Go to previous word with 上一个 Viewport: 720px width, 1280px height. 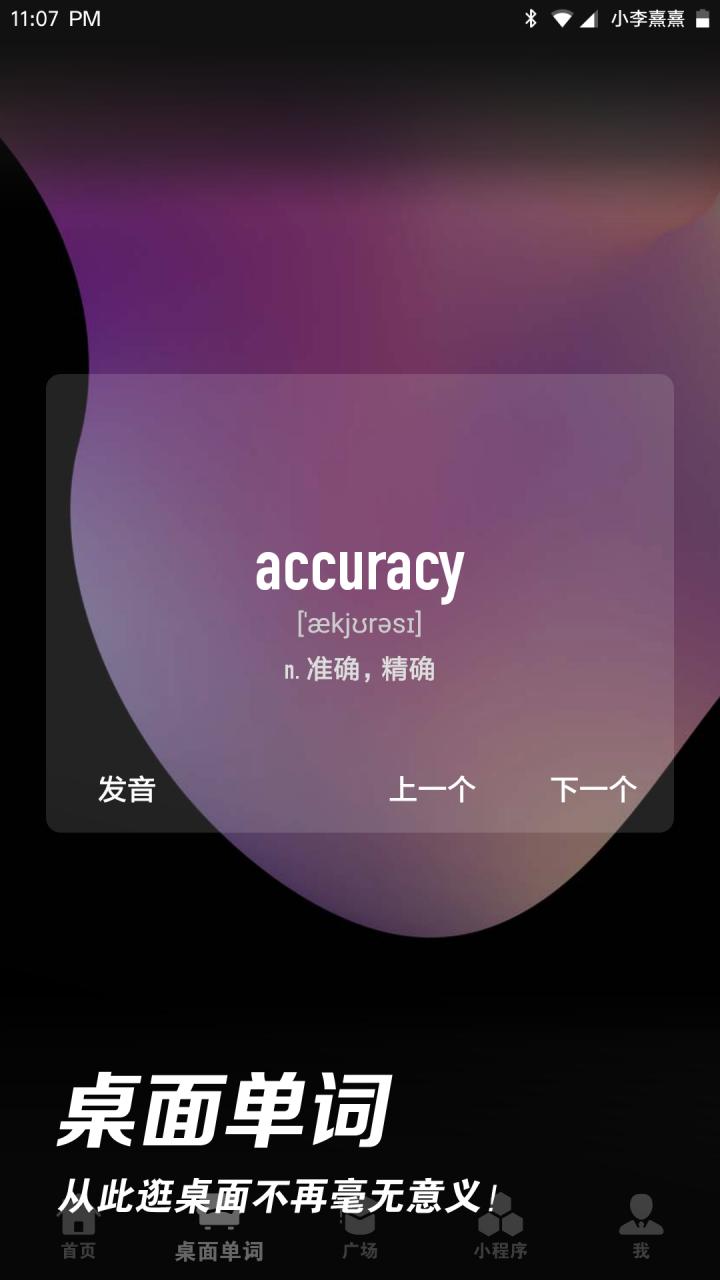432,789
